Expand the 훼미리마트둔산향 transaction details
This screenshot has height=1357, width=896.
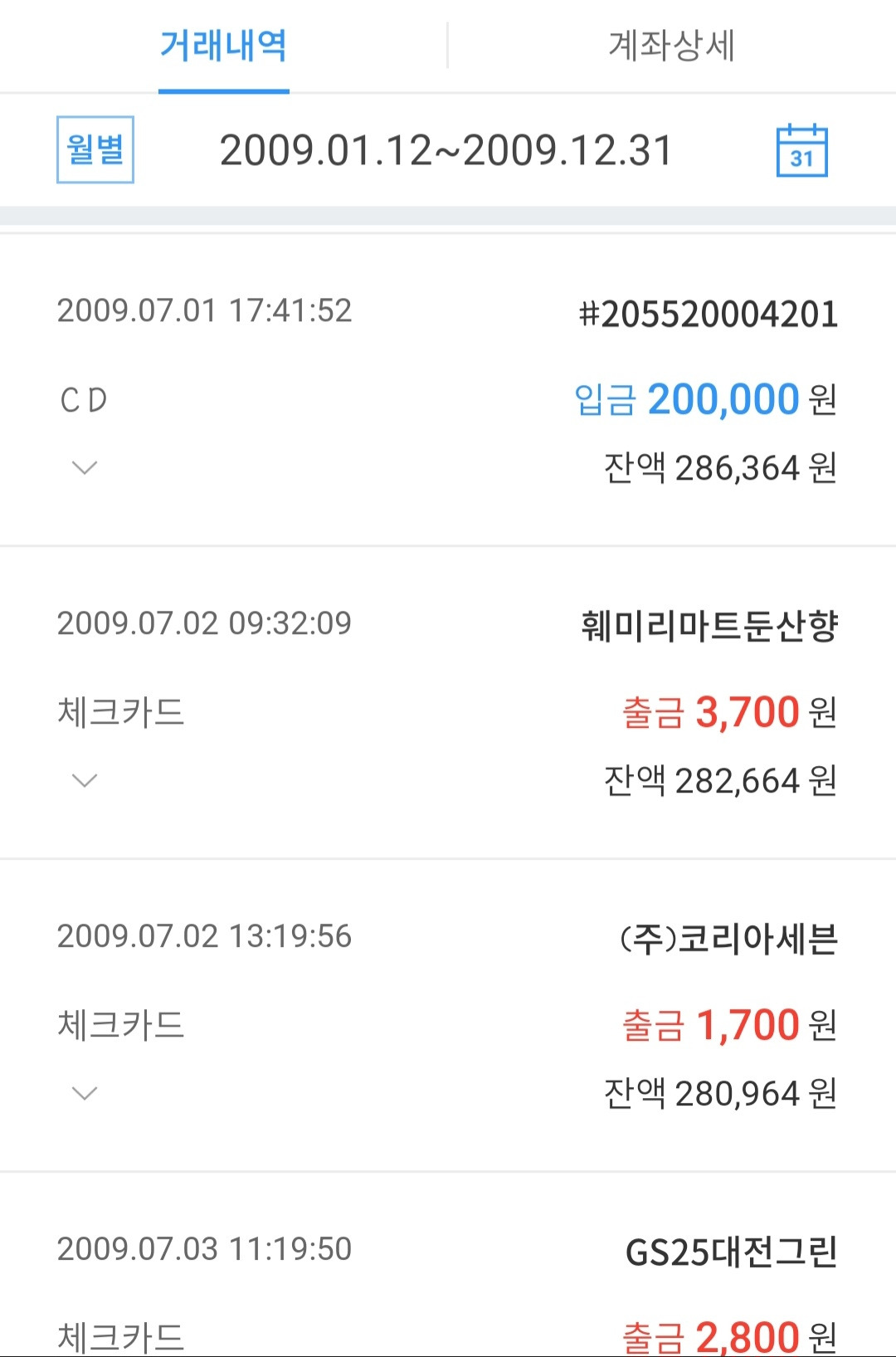click(83, 779)
